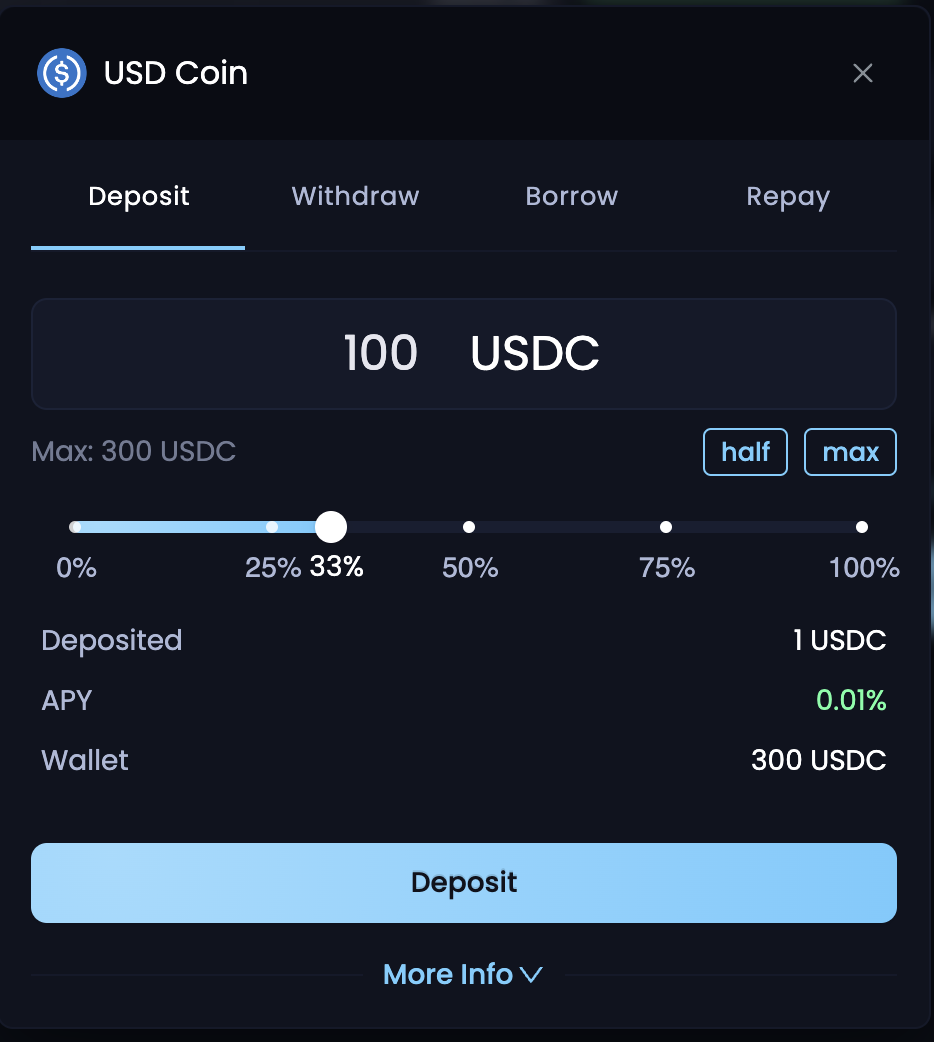
Task: Set amount to half
Action: (x=745, y=452)
